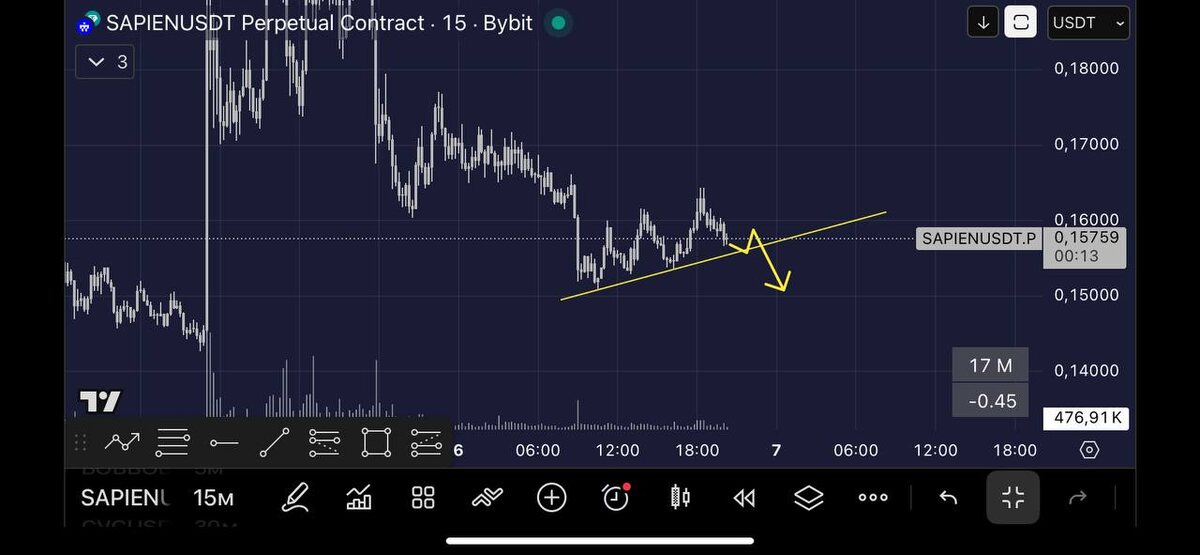Start bar replay with the rewind icon

[x=744, y=497]
